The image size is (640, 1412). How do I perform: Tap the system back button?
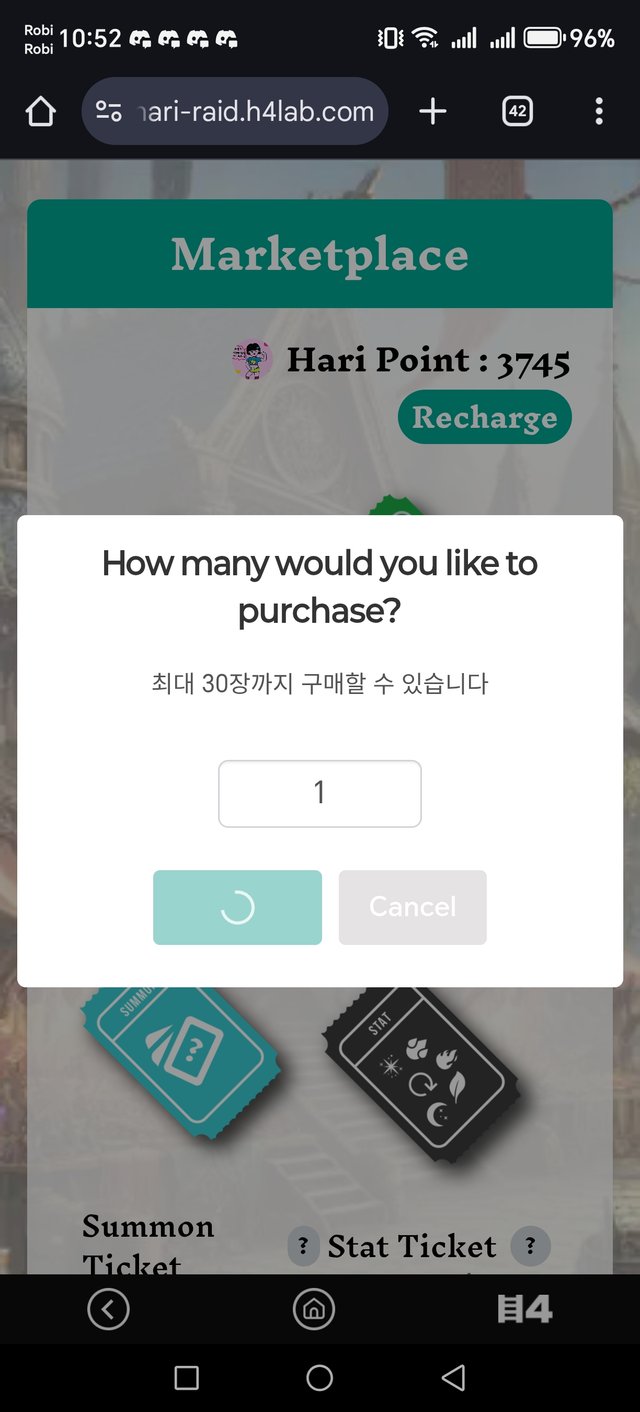[x=453, y=1378]
